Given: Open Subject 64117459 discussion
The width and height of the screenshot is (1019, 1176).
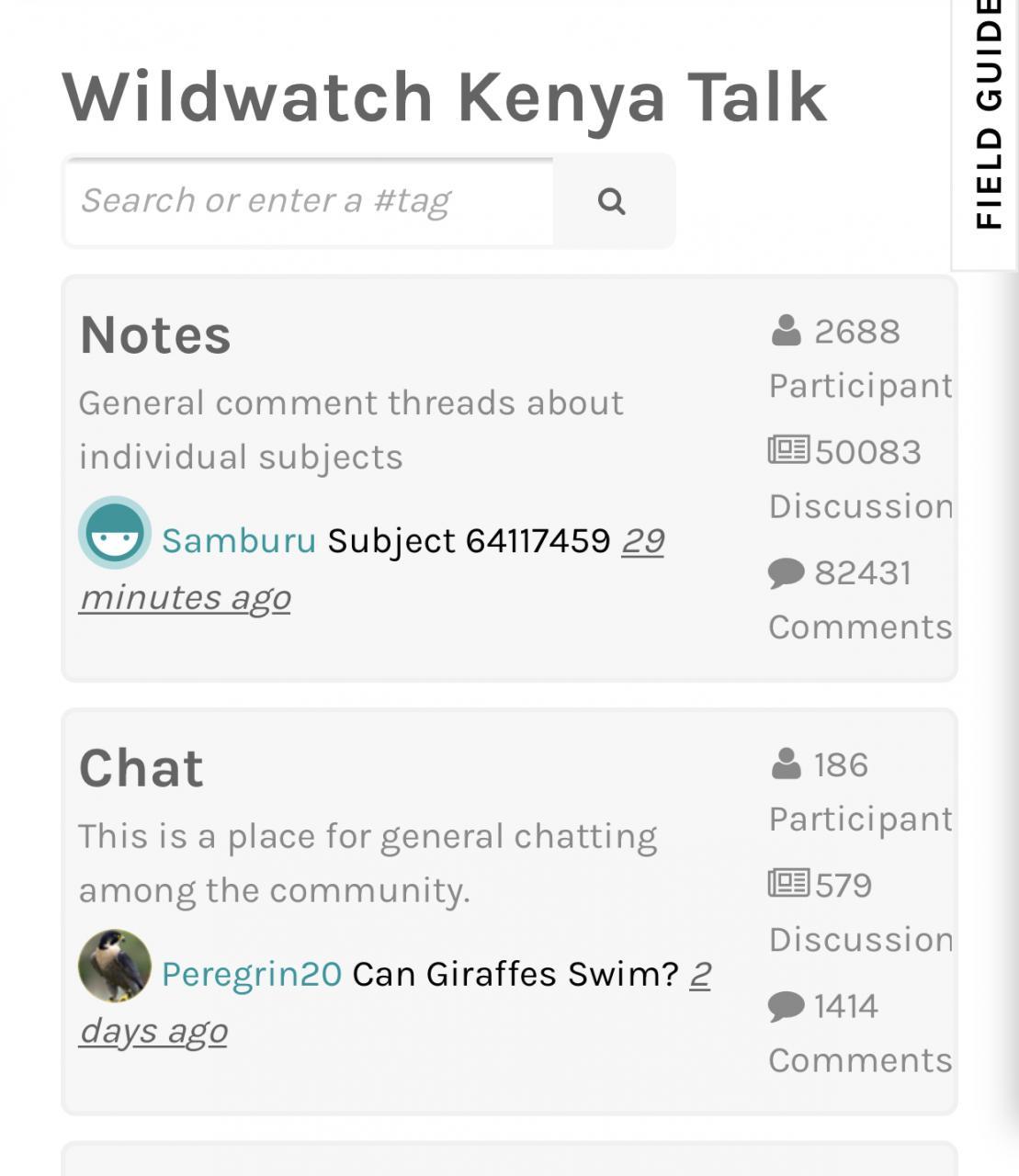Looking at the screenshot, I should point(469,541).
